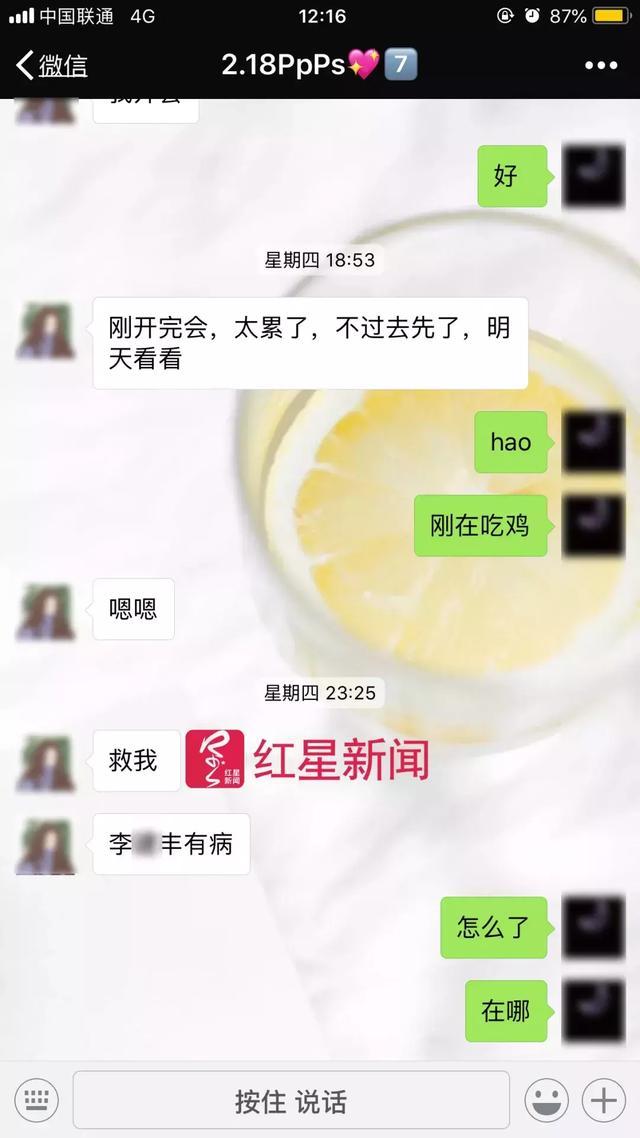Open my profile picture beside 怎么了
The image size is (640, 1138).
pyautogui.click(x=593, y=927)
